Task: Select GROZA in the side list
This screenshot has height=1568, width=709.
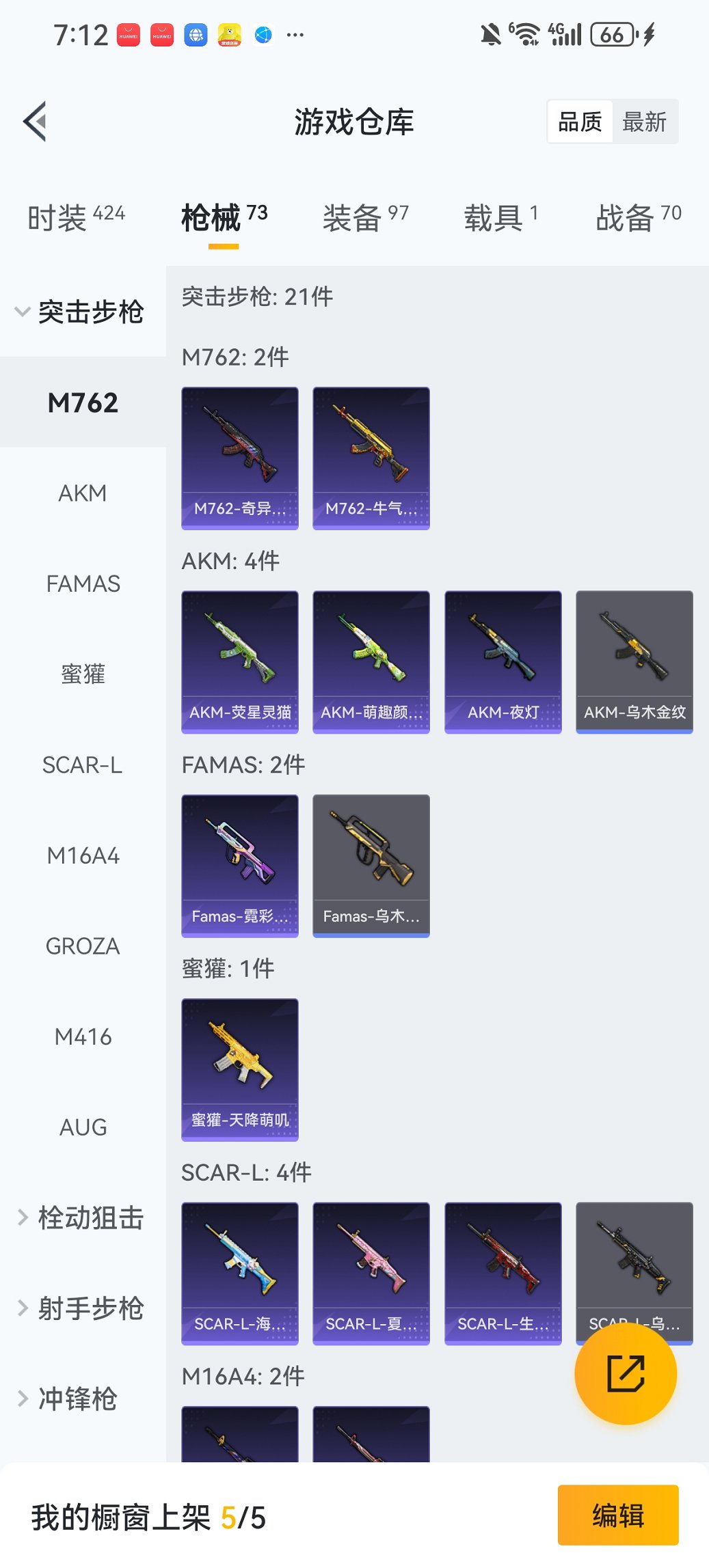Action: click(83, 946)
